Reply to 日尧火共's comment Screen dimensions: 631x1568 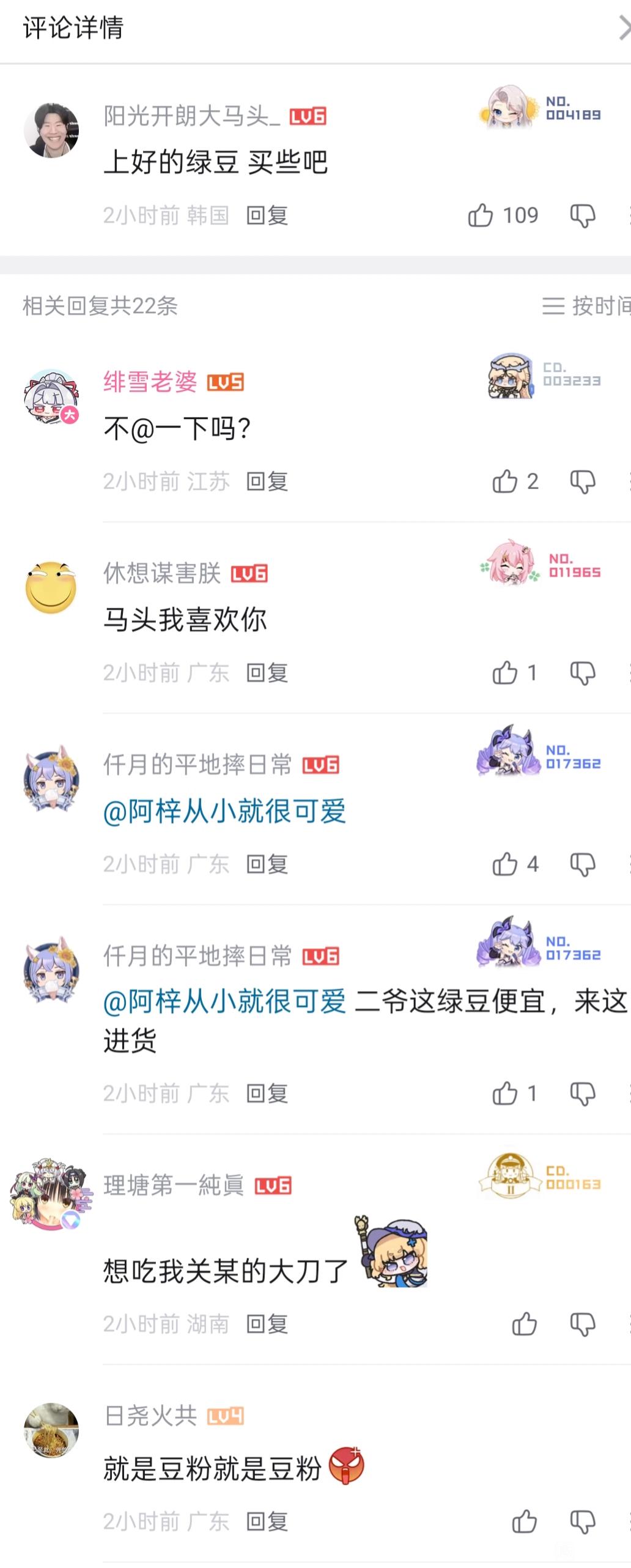point(267,1522)
